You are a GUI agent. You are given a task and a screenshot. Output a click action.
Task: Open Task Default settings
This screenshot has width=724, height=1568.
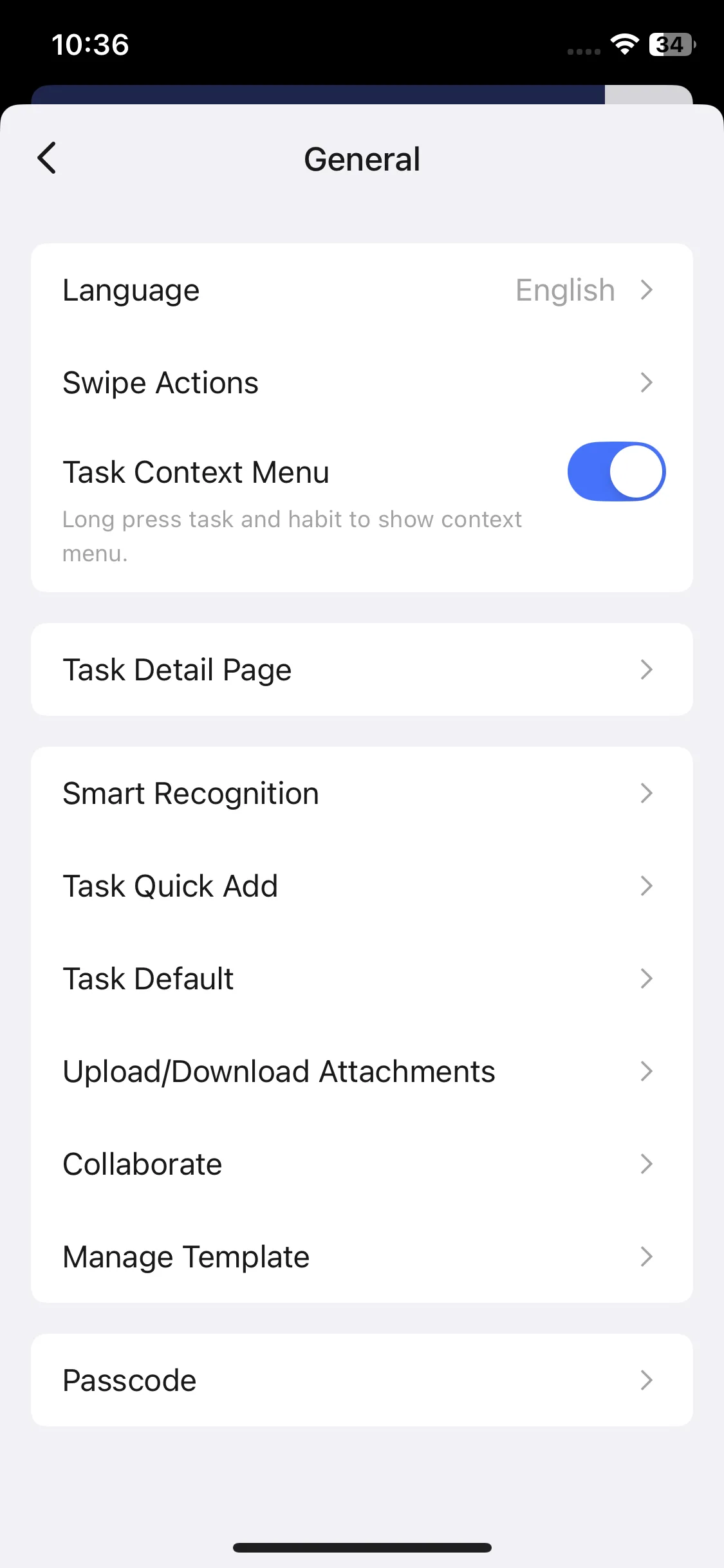pyautogui.click(x=362, y=978)
